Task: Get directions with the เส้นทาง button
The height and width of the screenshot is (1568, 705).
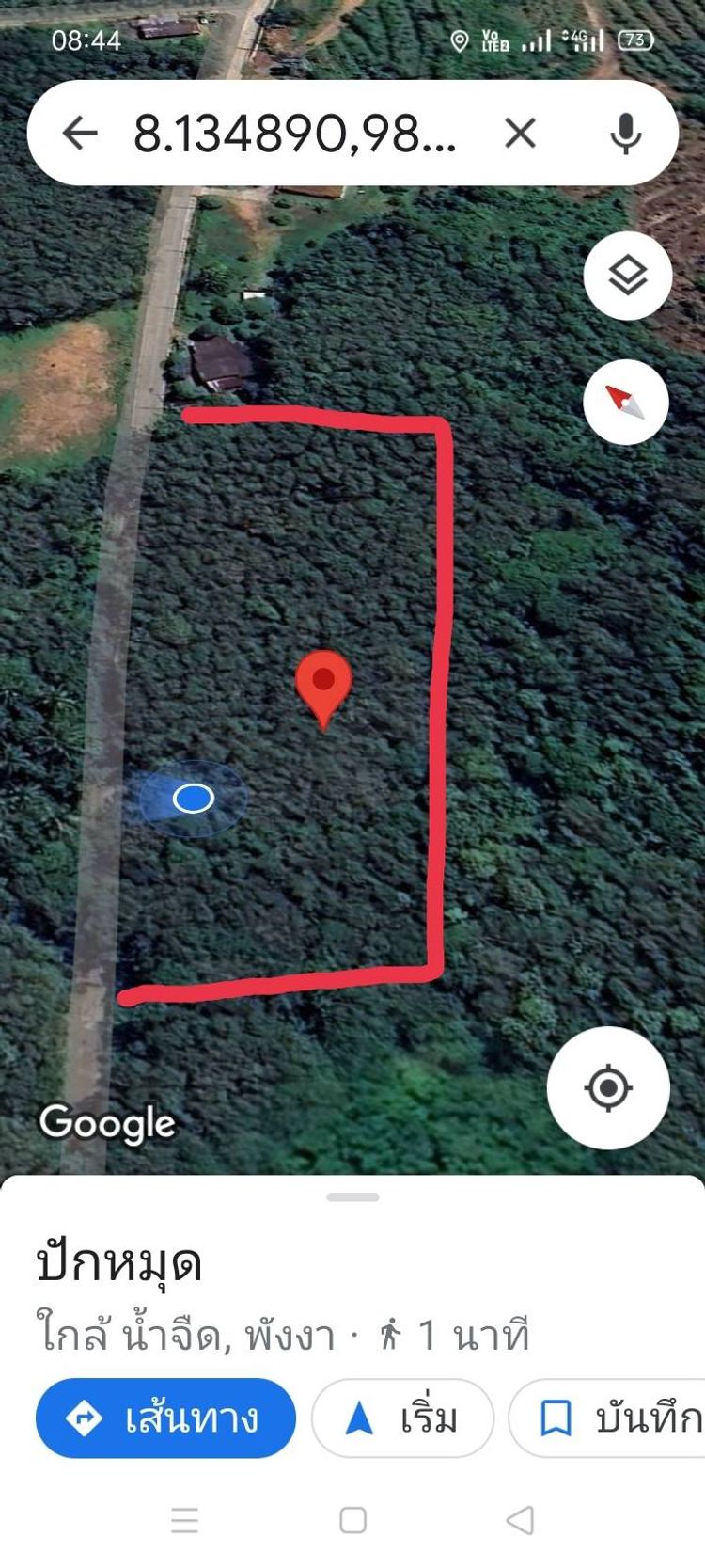Action: [x=165, y=1418]
